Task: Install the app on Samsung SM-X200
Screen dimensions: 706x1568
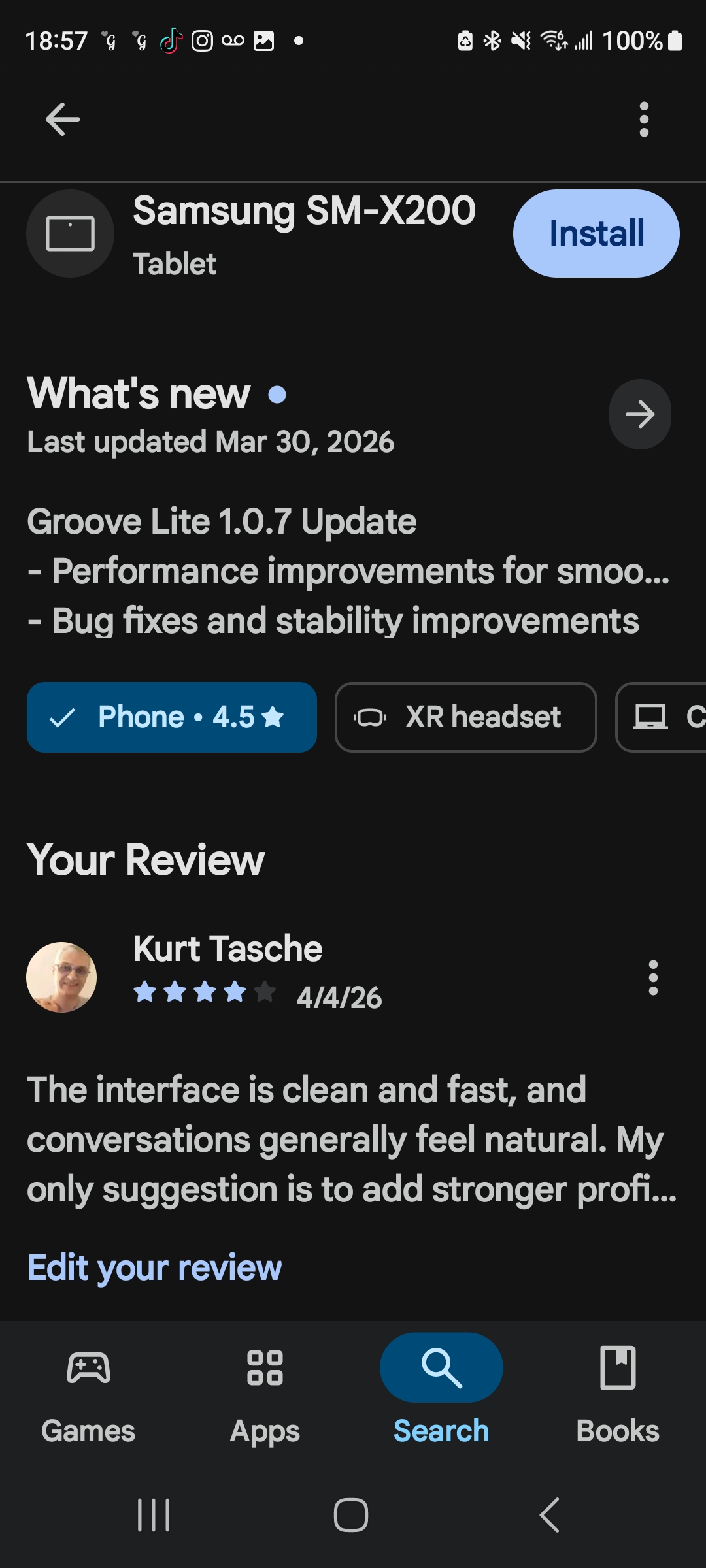Action: tap(596, 233)
